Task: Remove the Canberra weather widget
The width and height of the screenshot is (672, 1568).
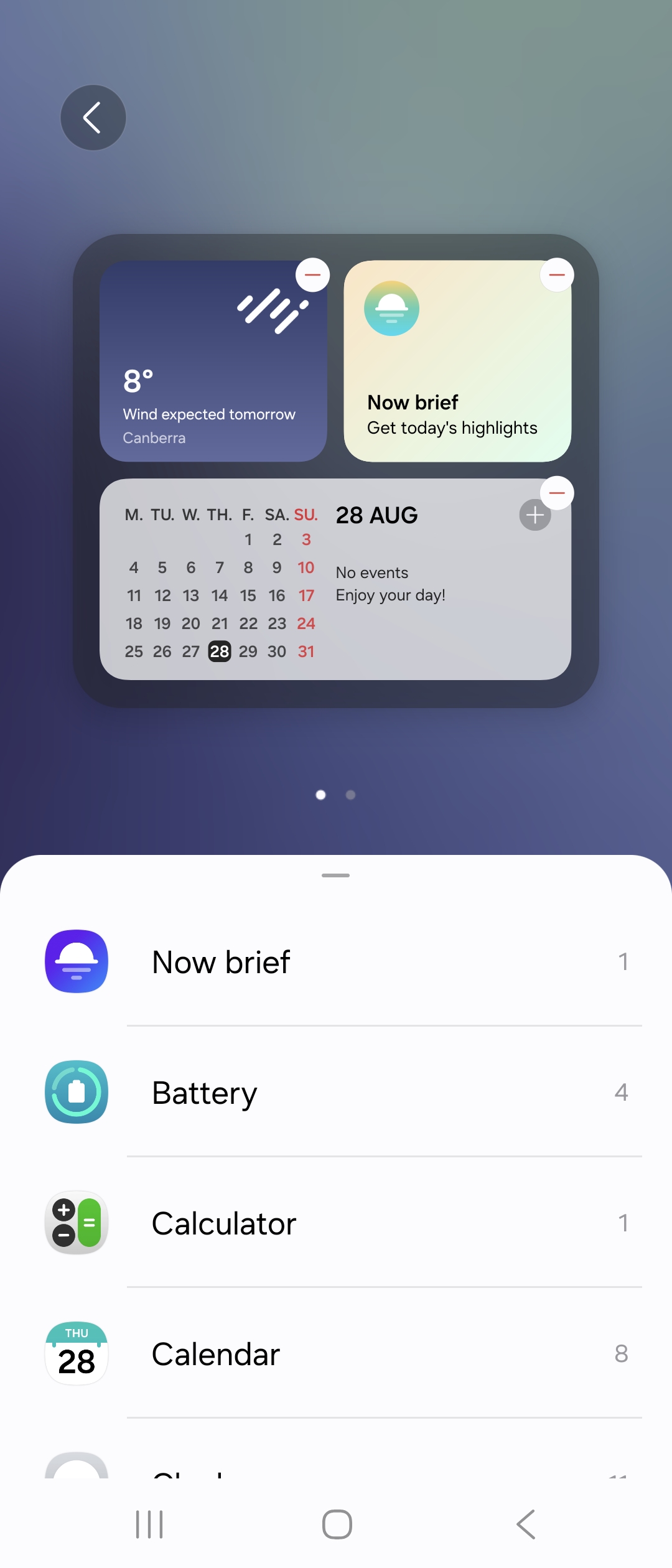Action: click(312, 275)
